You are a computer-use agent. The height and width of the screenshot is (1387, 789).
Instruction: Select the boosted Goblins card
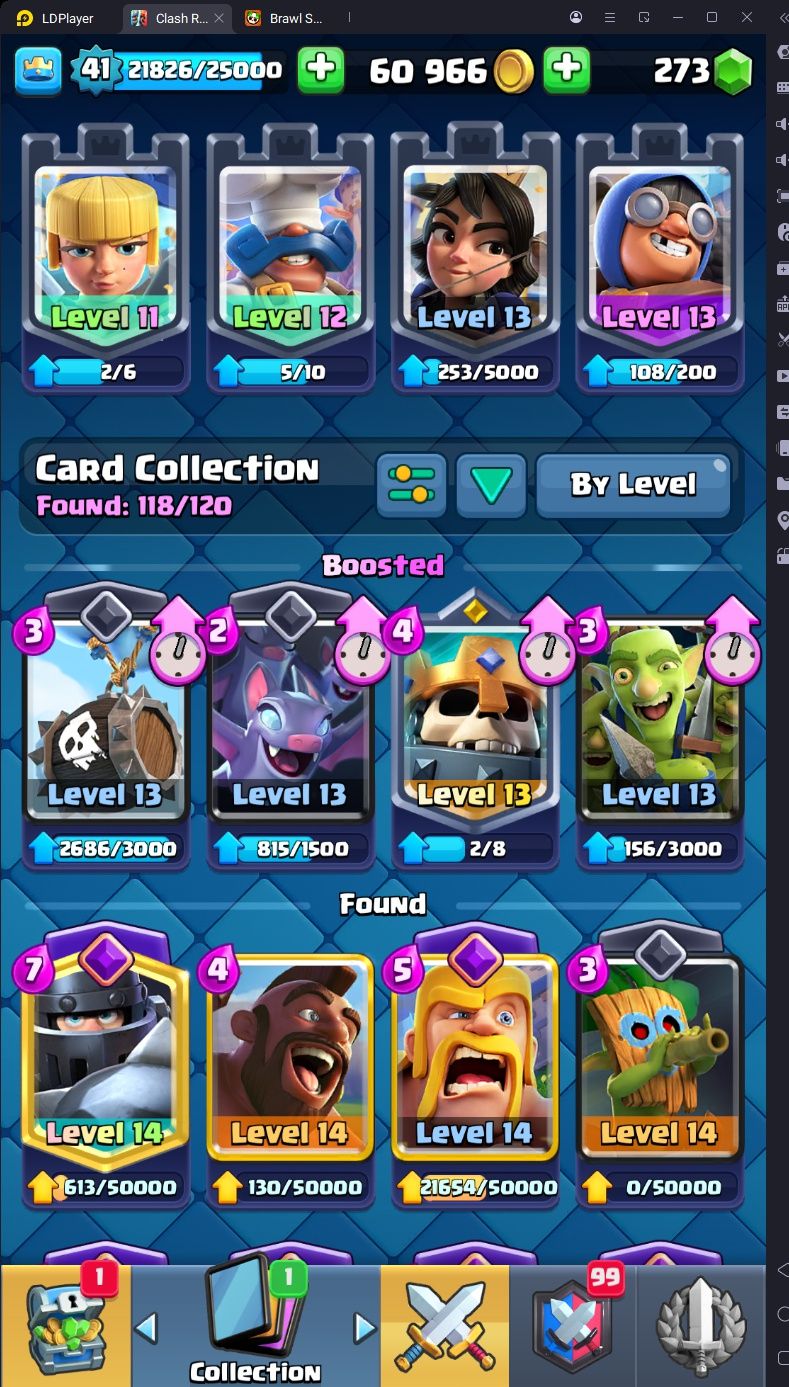(658, 730)
